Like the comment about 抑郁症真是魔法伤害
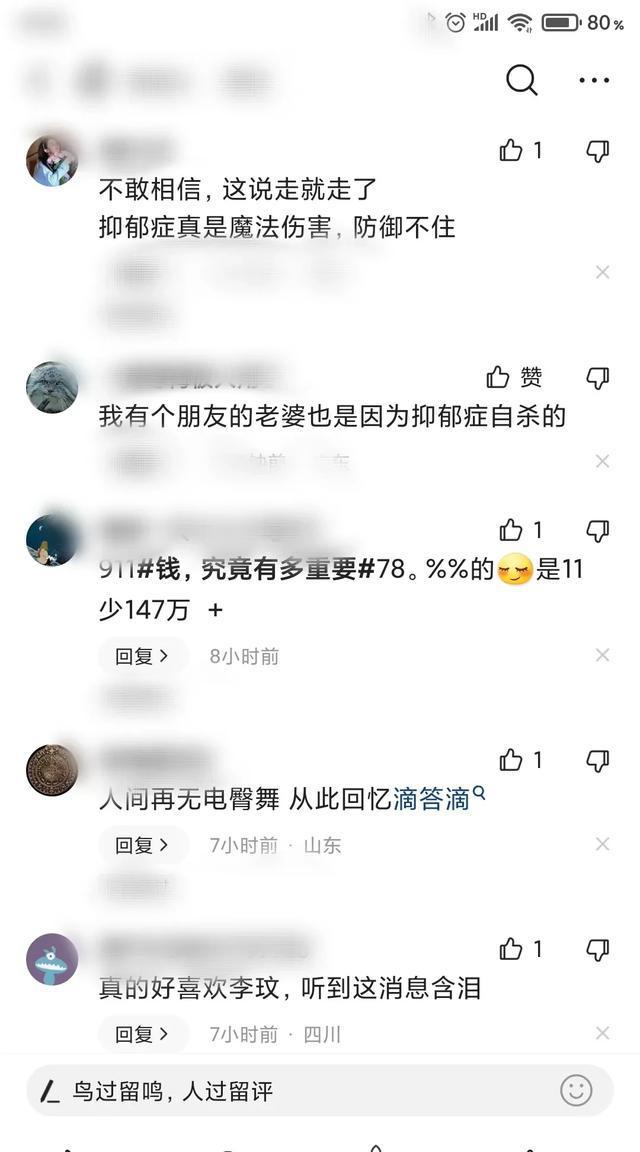This screenshot has width=640, height=1152. click(x=512, y=151)
